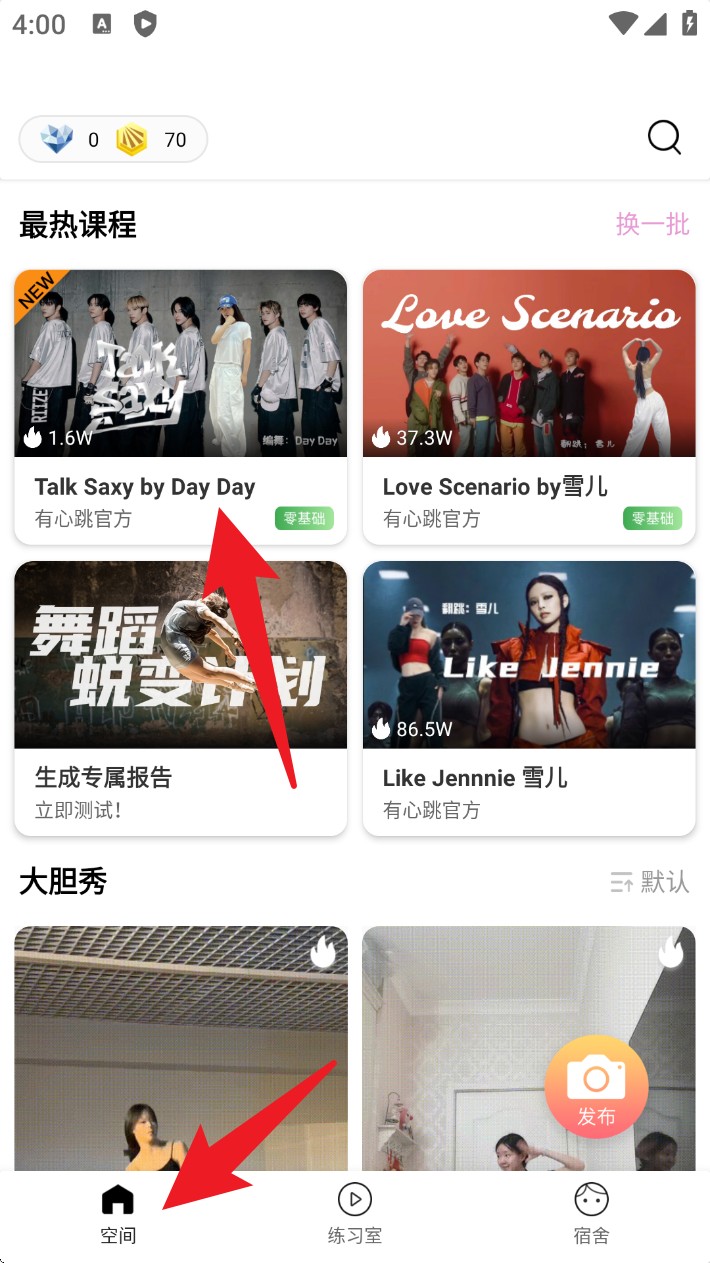Tap the 发布 camera button to post
The height and width of the screenshot is (1263, 710).
tap(596, 1087)
